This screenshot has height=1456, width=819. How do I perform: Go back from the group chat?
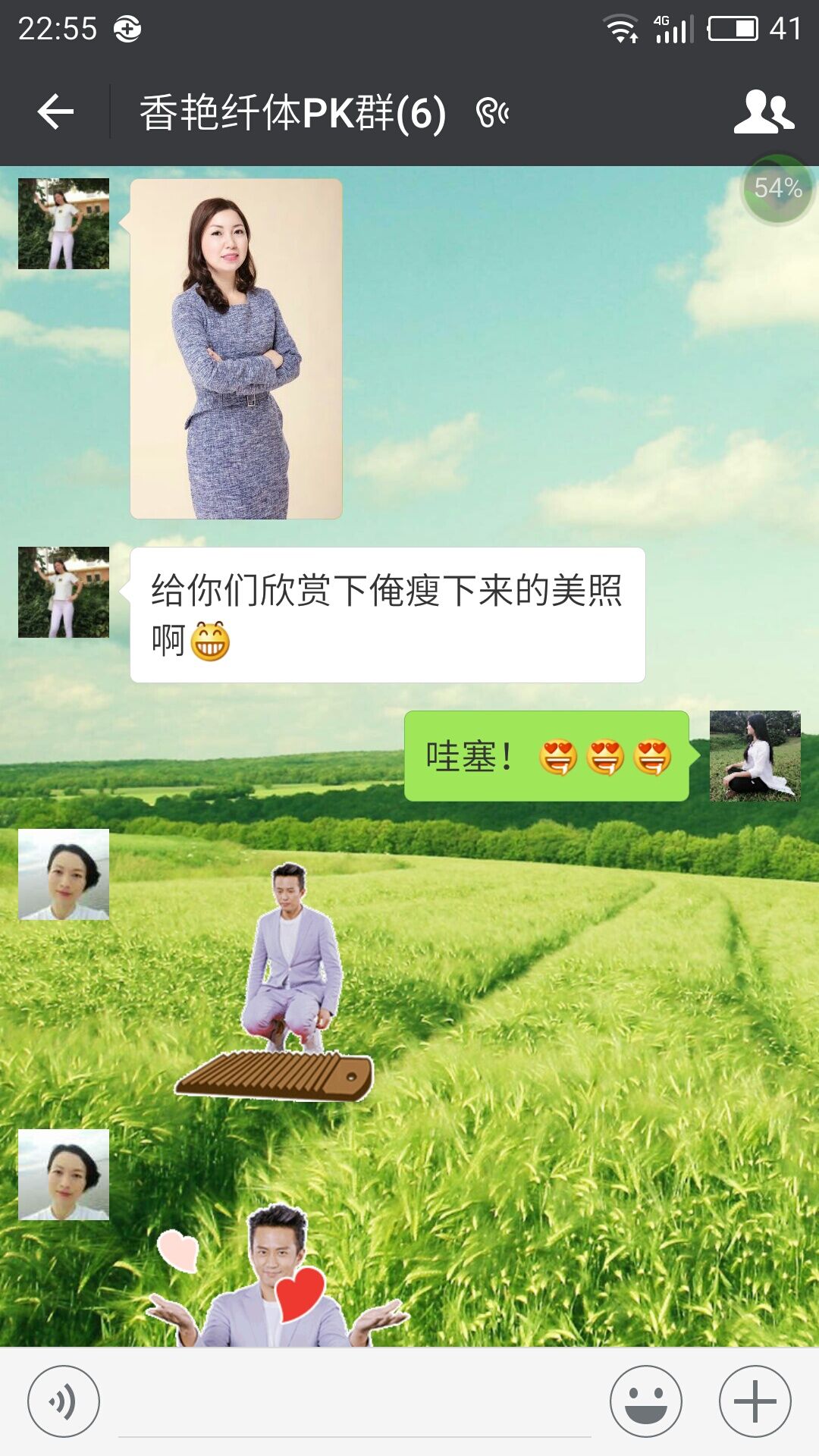(x=55, y=112)
